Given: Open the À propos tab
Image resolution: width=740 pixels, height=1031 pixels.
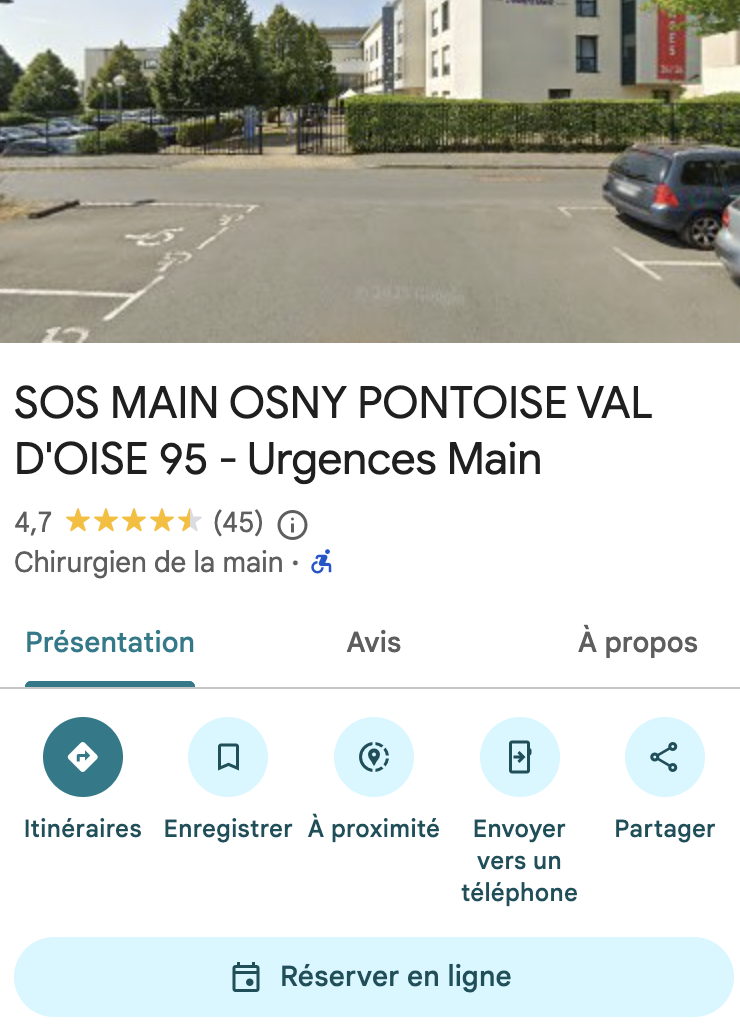Looking at the screenshot, I should pos(637,642).
